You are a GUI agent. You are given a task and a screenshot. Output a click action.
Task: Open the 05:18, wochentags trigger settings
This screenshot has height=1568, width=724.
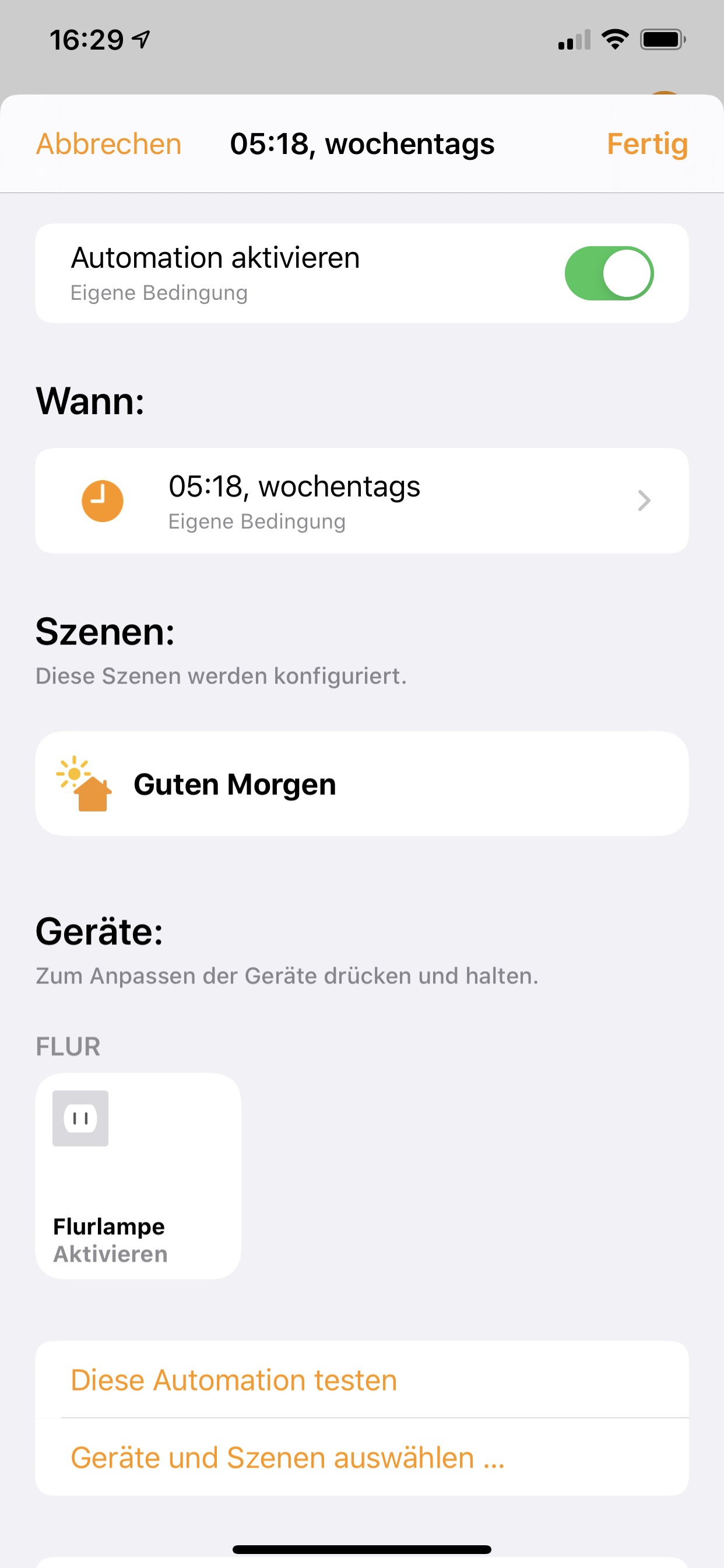[x=361, y=501]
